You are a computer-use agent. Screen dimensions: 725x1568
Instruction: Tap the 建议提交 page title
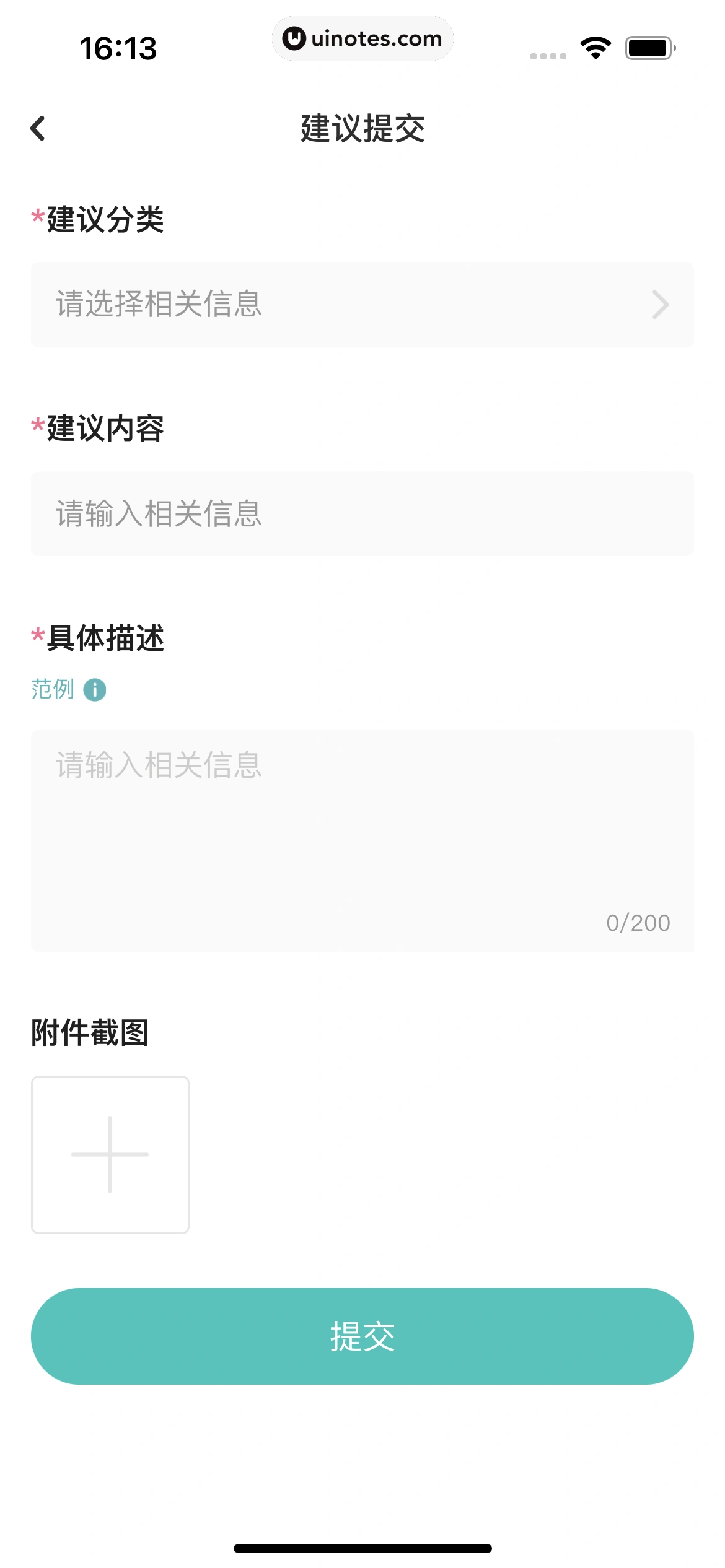point(362,128)
